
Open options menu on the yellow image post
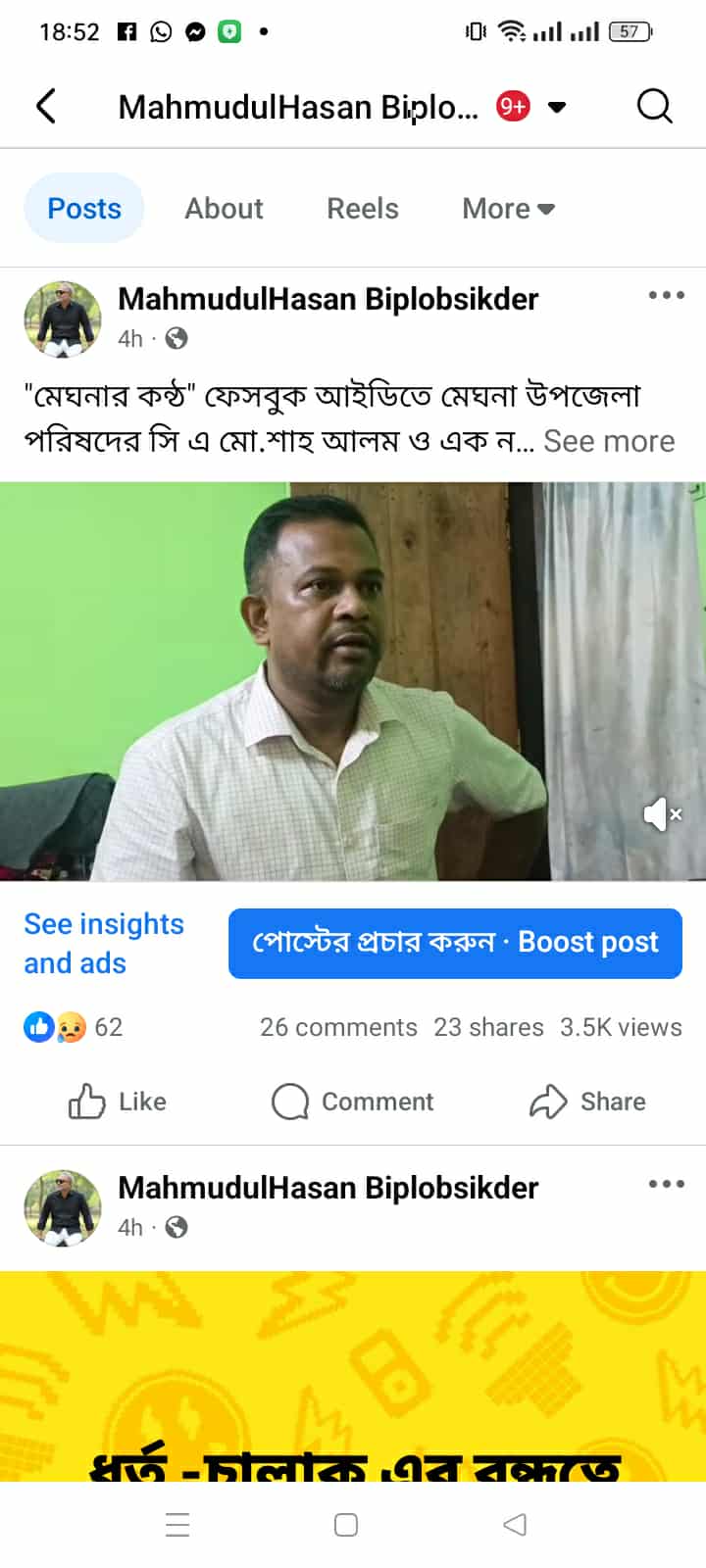(x=666, y=1184)
